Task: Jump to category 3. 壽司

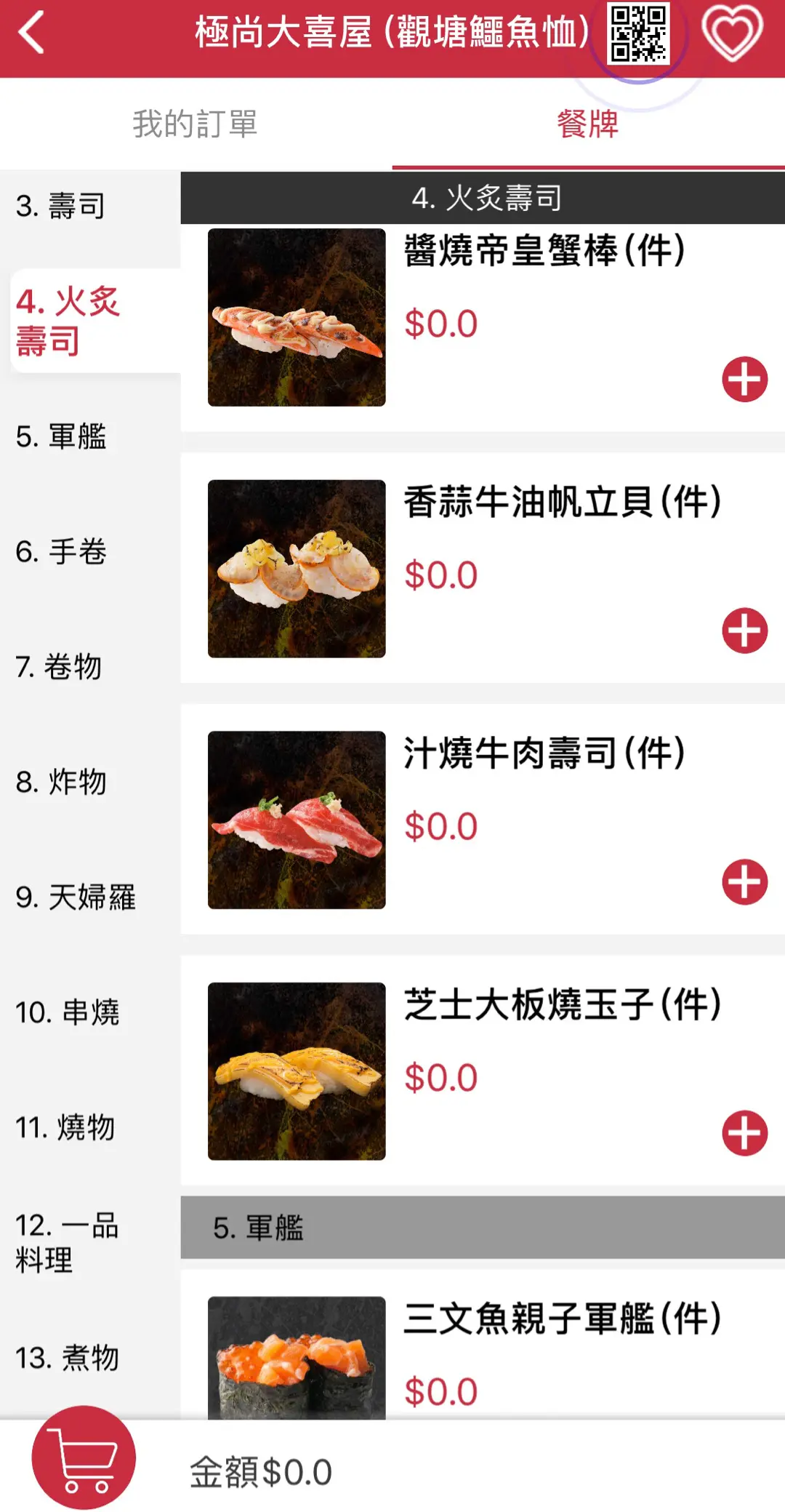Action: (x=61, y=206)
